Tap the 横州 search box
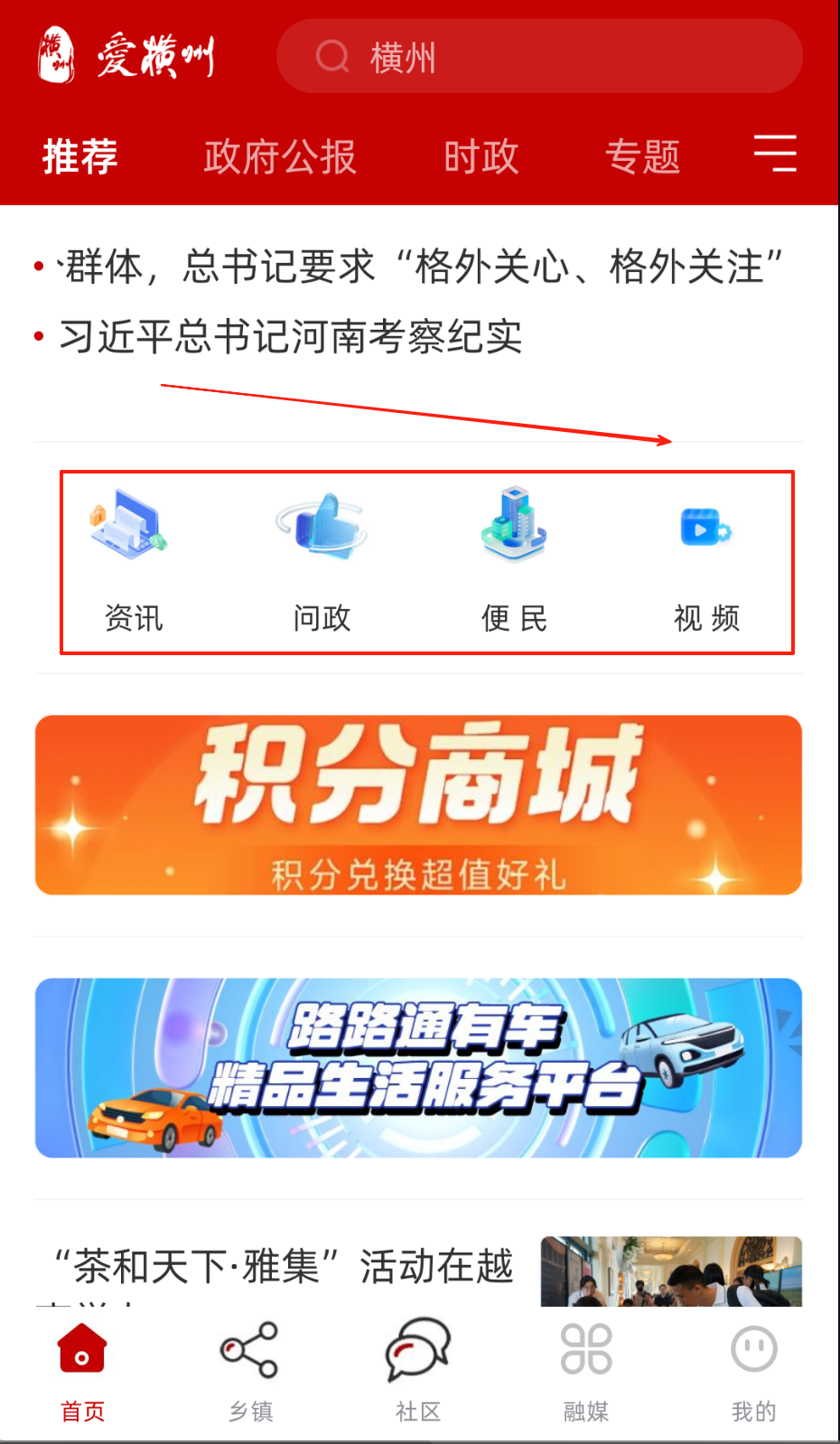 click(538, 57)
